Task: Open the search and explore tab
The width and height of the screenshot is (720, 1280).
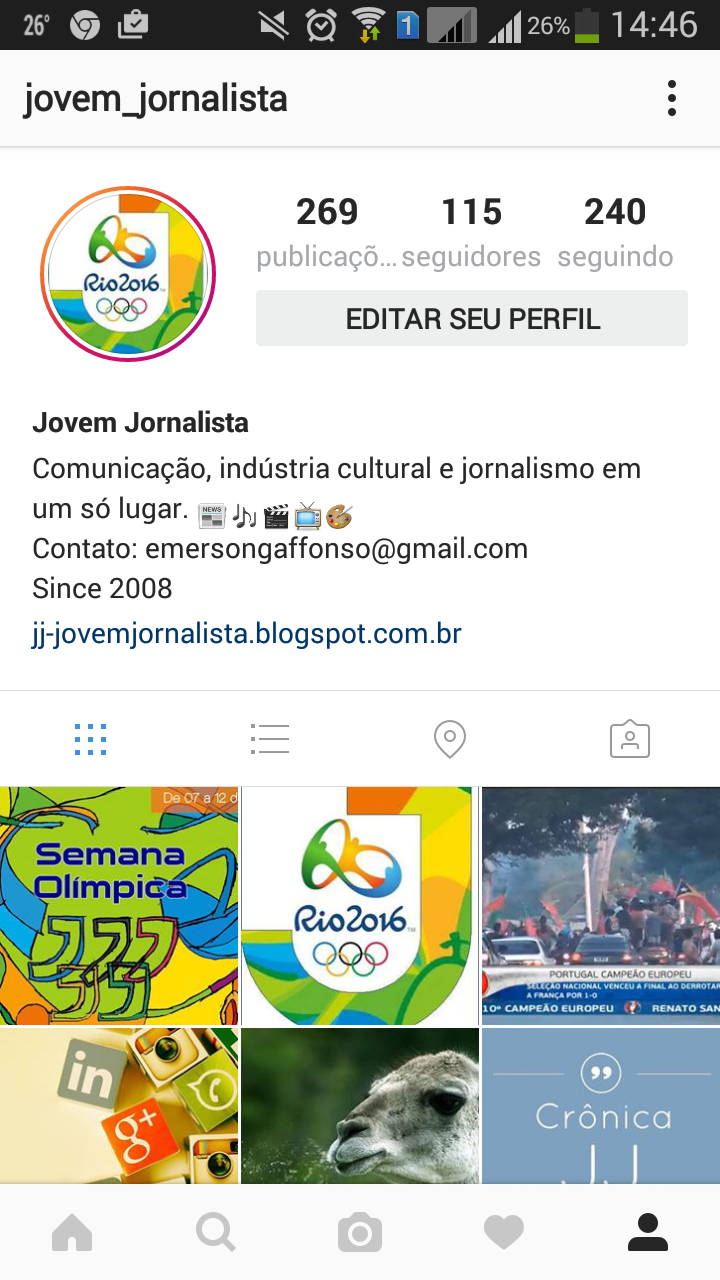Action: (x=216, y=1233)
